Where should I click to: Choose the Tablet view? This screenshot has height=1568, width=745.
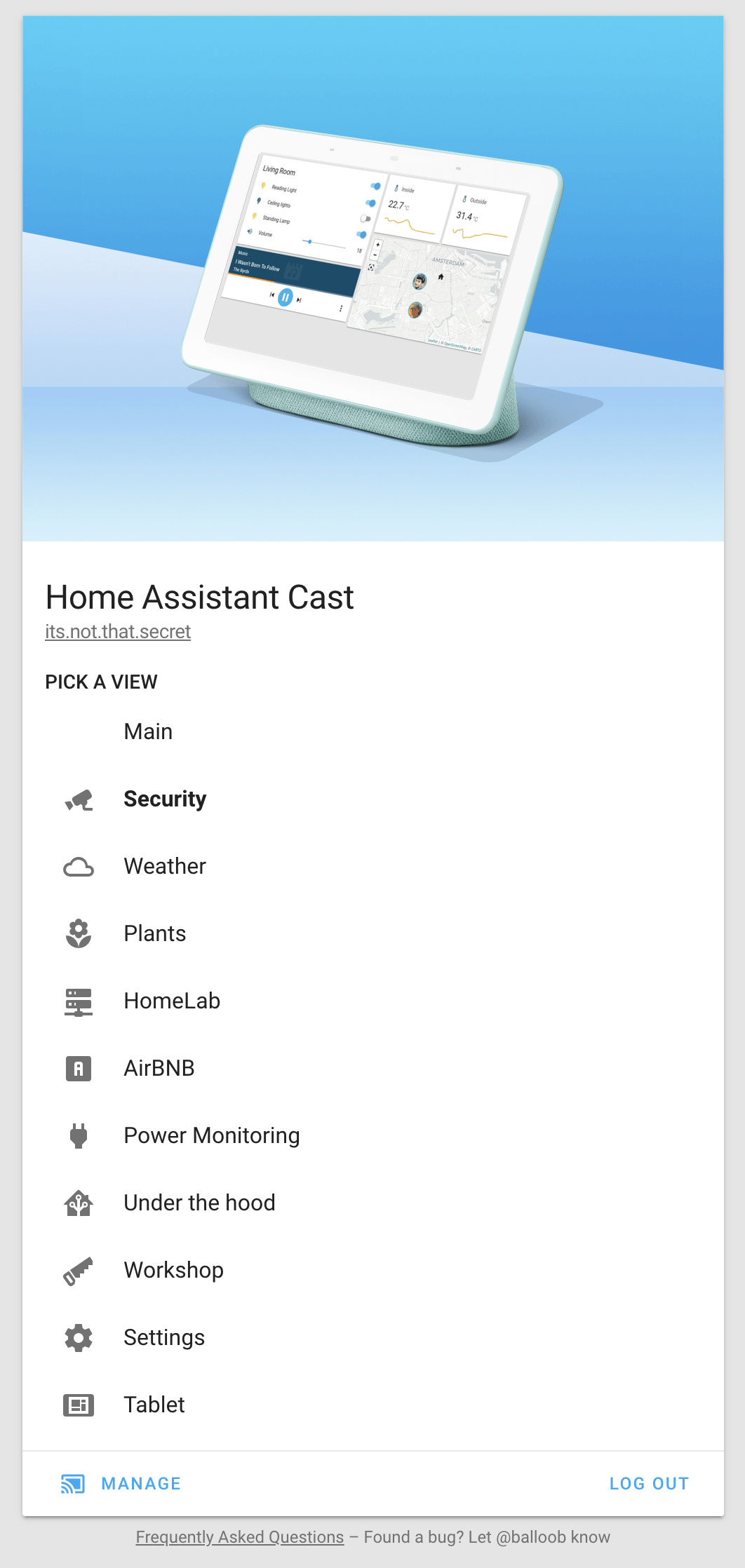(x=154, y=1405)
